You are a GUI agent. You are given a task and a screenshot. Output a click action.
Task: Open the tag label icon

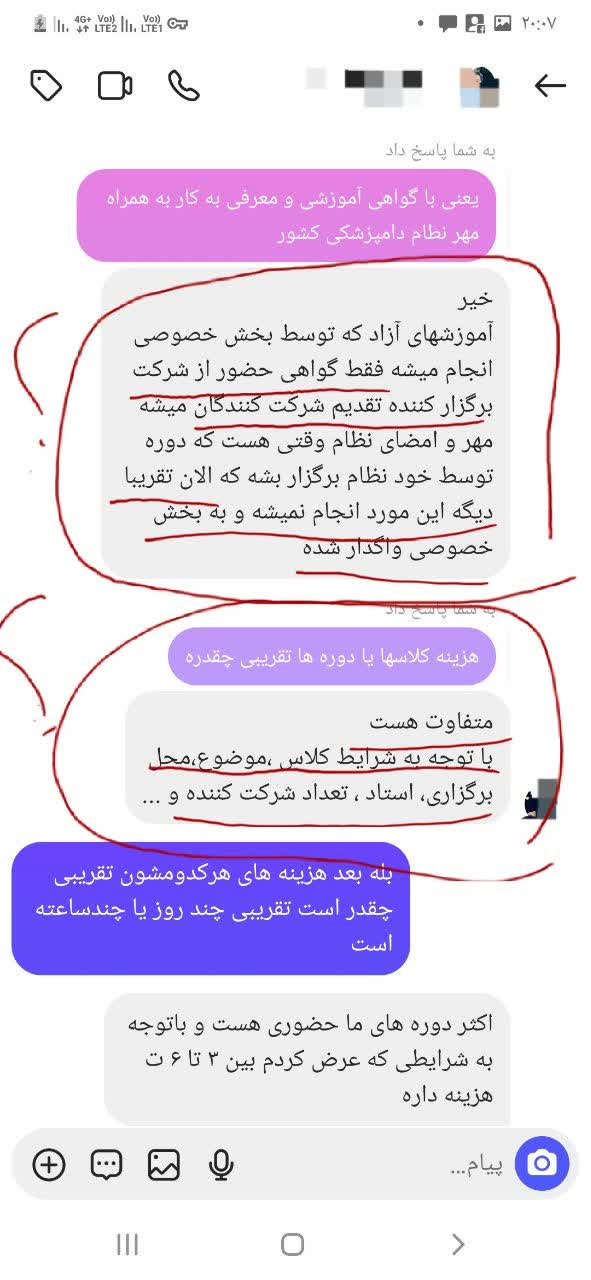pyautogui.click(x=47, y=86)
